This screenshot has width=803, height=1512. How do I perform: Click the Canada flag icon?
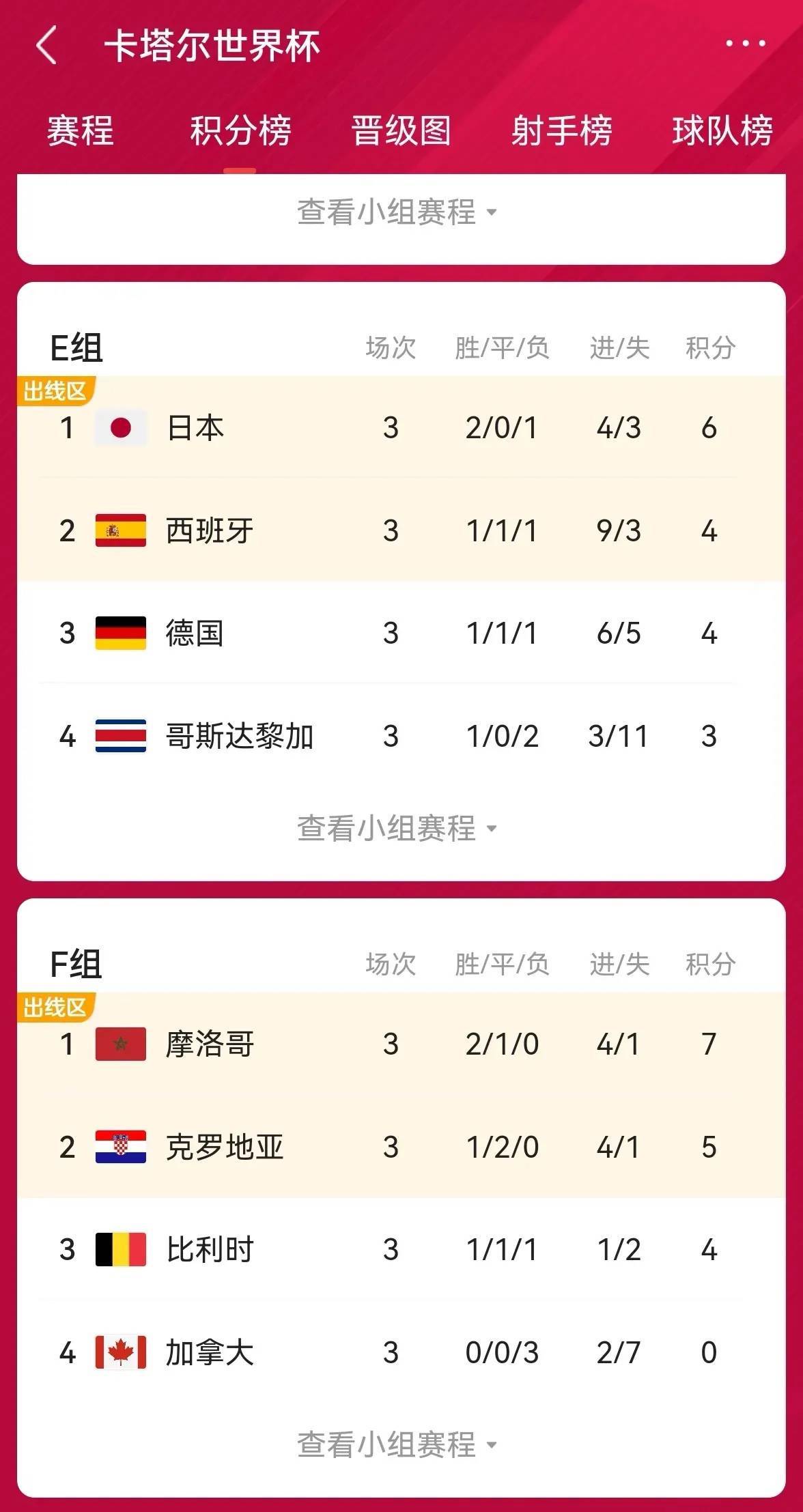120,1354
